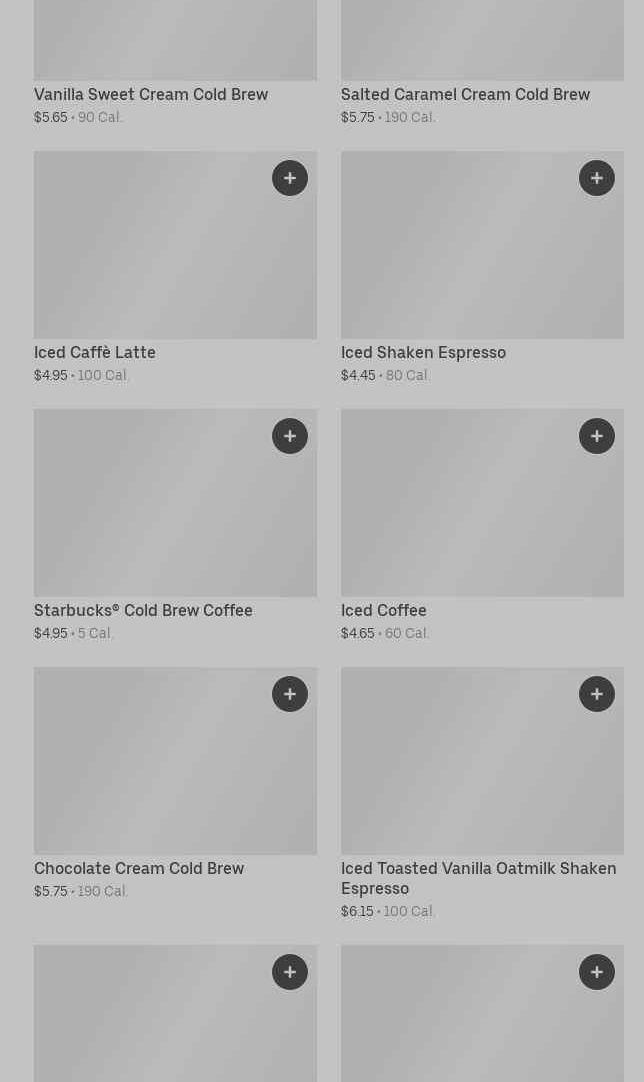
Task: Open Vanilla Sweet Cream Cold Brew item
Action: [x=151, y=94]
